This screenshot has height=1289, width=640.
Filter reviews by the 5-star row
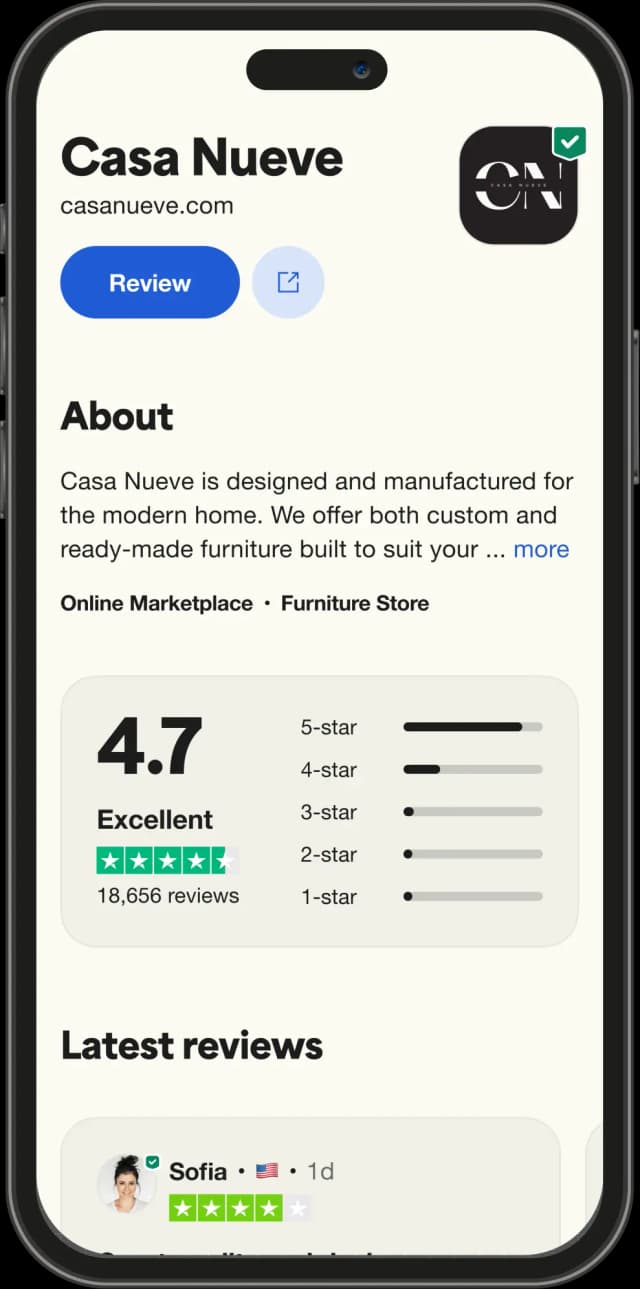[x=422, y=727]
